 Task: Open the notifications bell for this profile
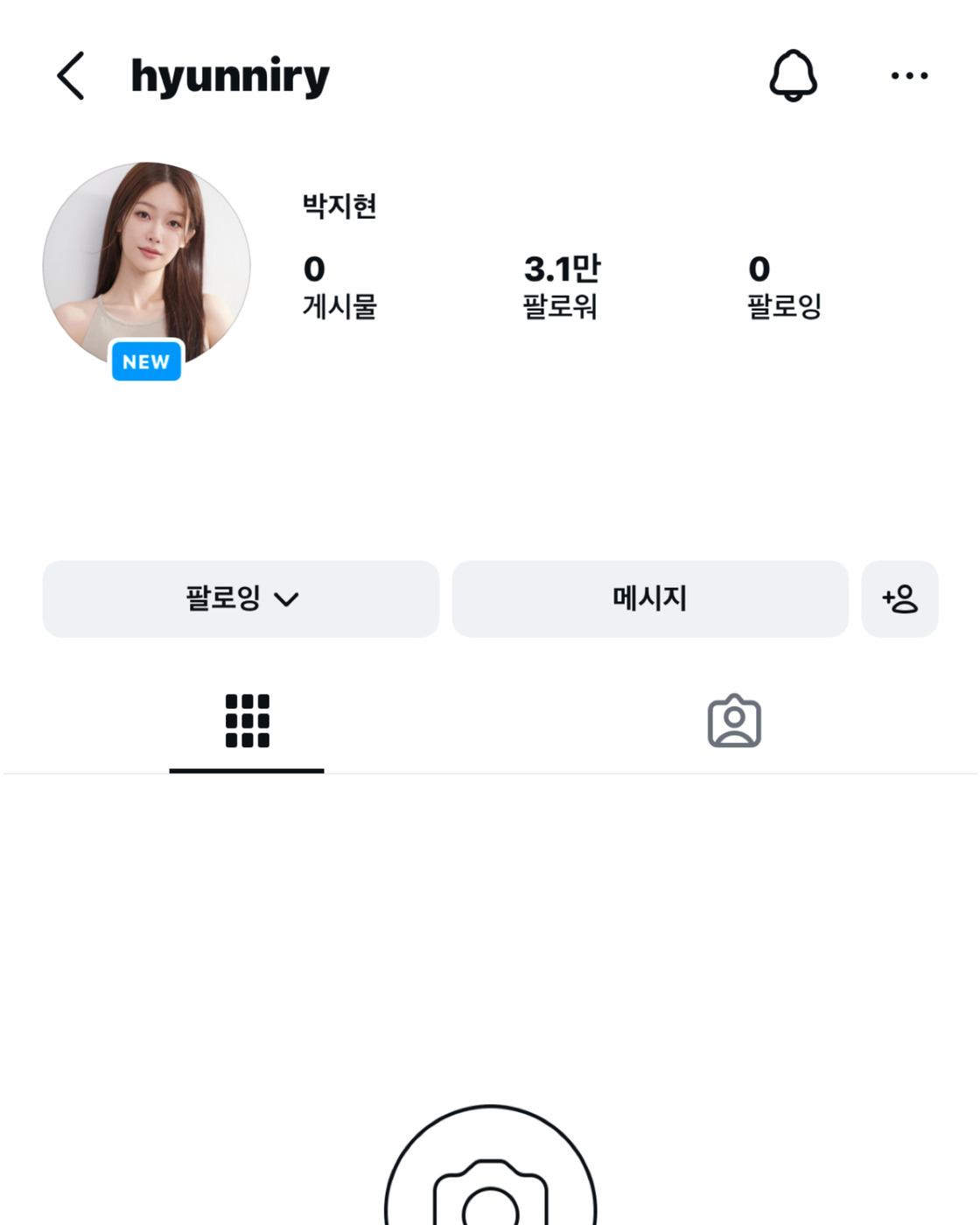point(793,76)
